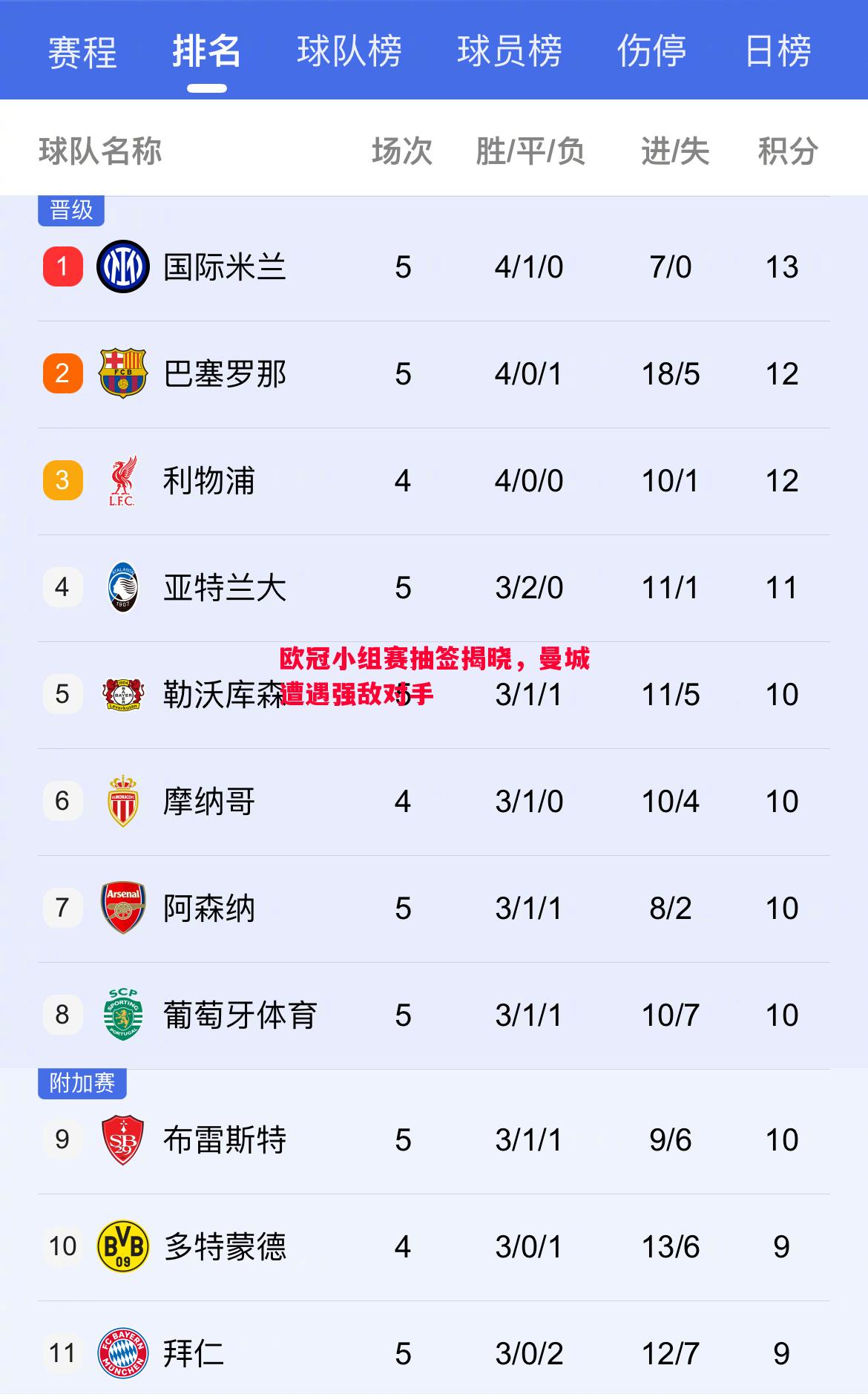
Task: Open the Bayern Munich crest
Action: point(123,1354)
